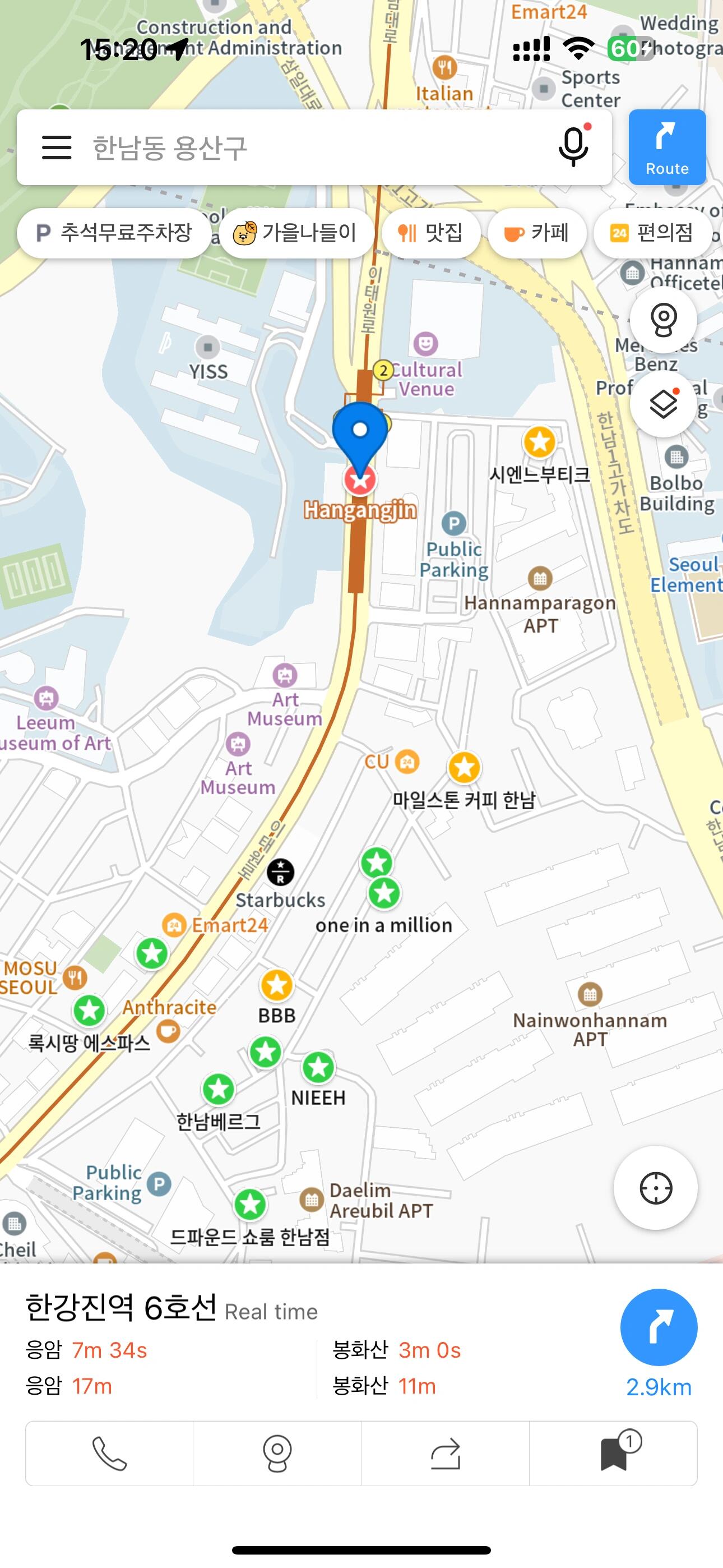Open the 마일스톤 커피 한남 starred place
The width and height of the screenshot is (723, 1568).
(465, 768)
